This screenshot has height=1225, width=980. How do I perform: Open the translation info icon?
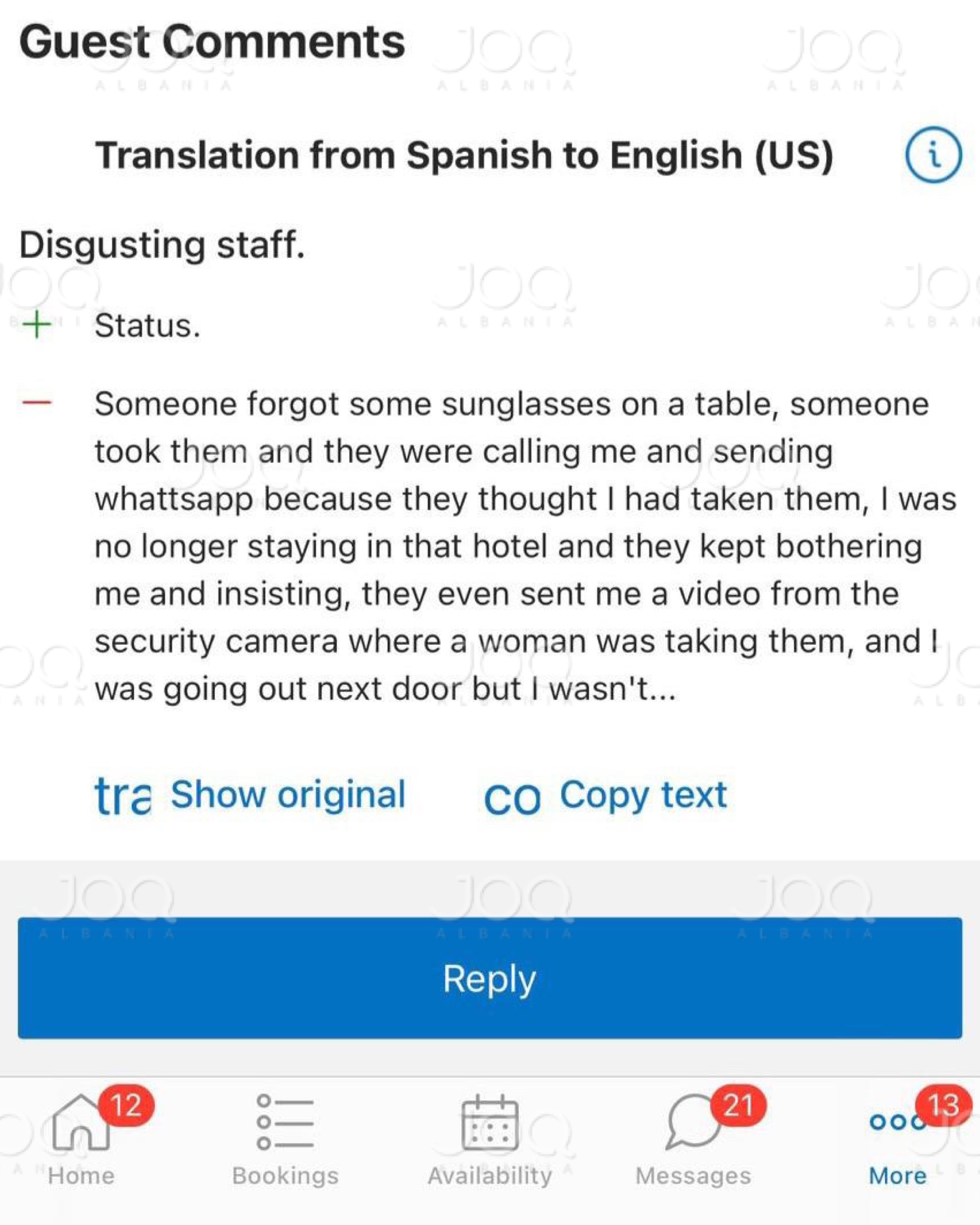tap(933, 155)
